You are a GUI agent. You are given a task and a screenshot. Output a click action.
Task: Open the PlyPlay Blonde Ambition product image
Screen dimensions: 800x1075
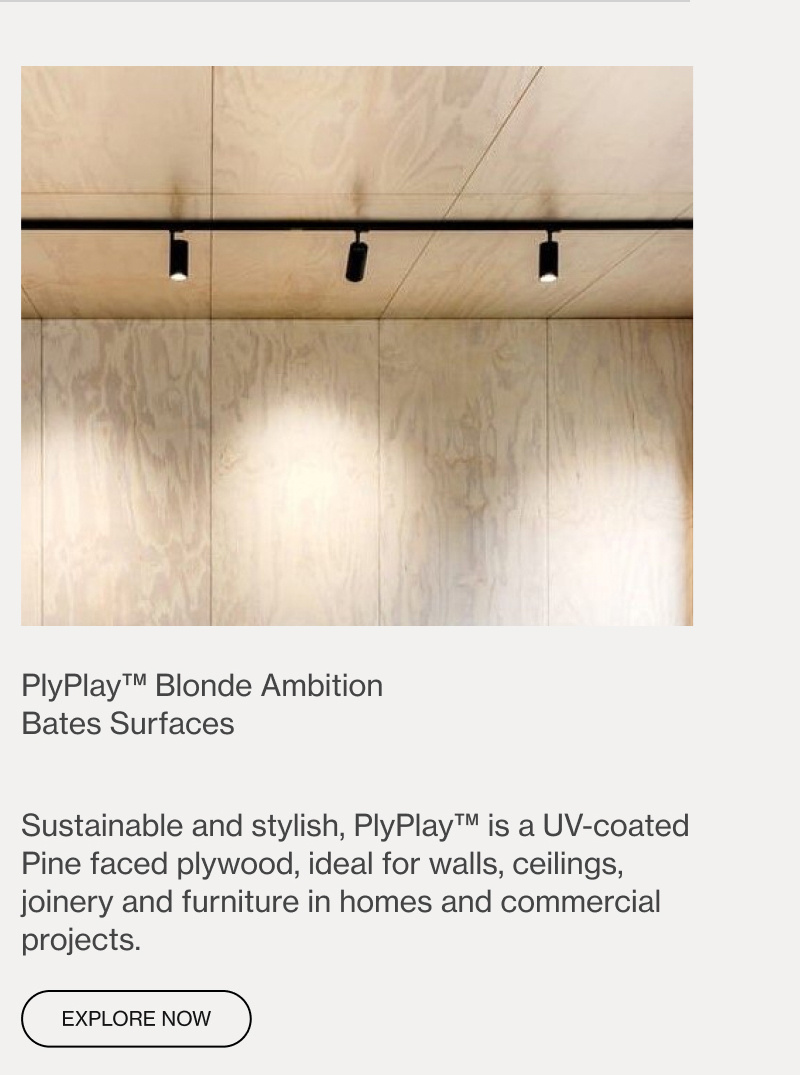[x=357, y=346]
